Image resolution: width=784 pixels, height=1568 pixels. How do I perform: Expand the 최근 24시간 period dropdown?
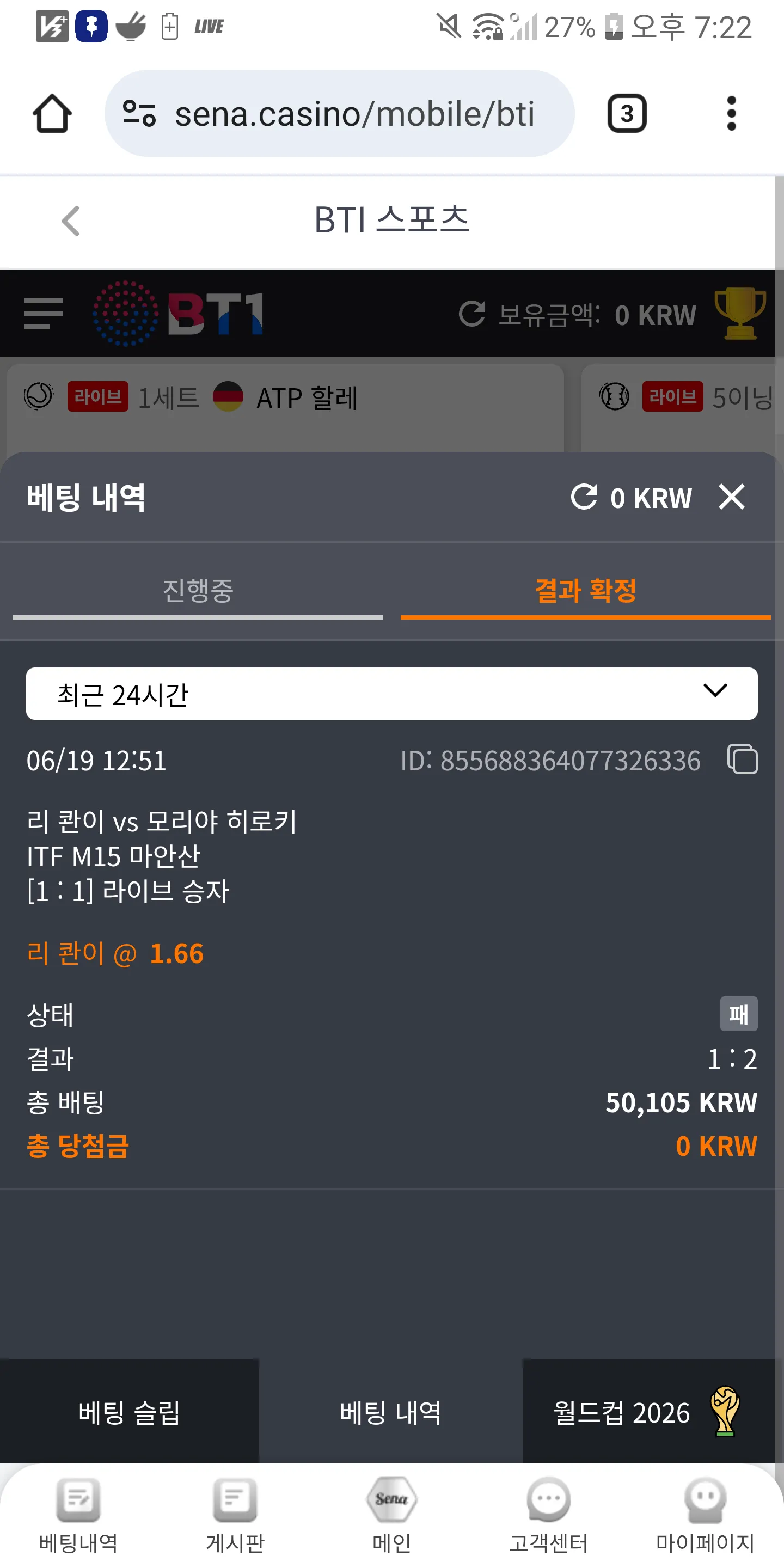391,693
